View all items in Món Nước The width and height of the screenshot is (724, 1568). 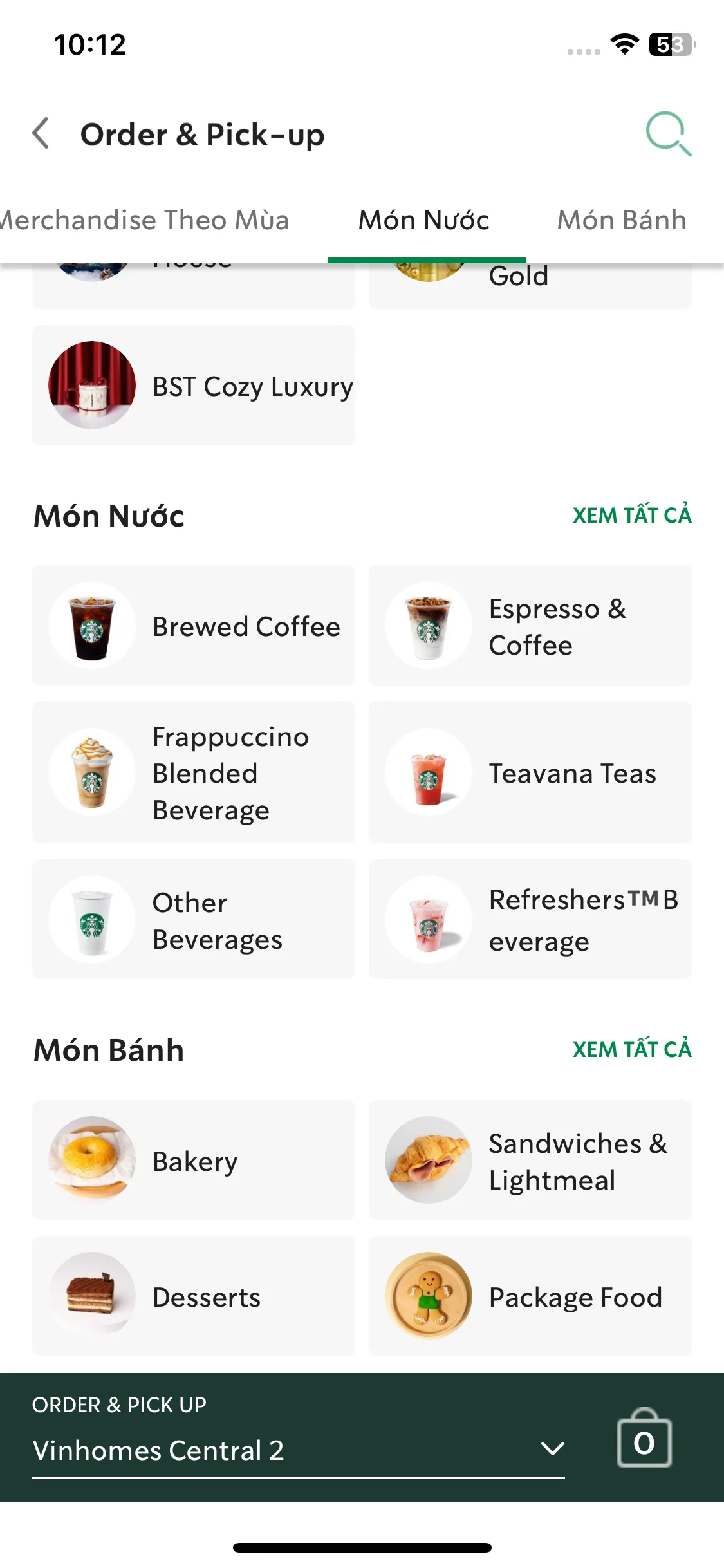click(x=631, y=516)
